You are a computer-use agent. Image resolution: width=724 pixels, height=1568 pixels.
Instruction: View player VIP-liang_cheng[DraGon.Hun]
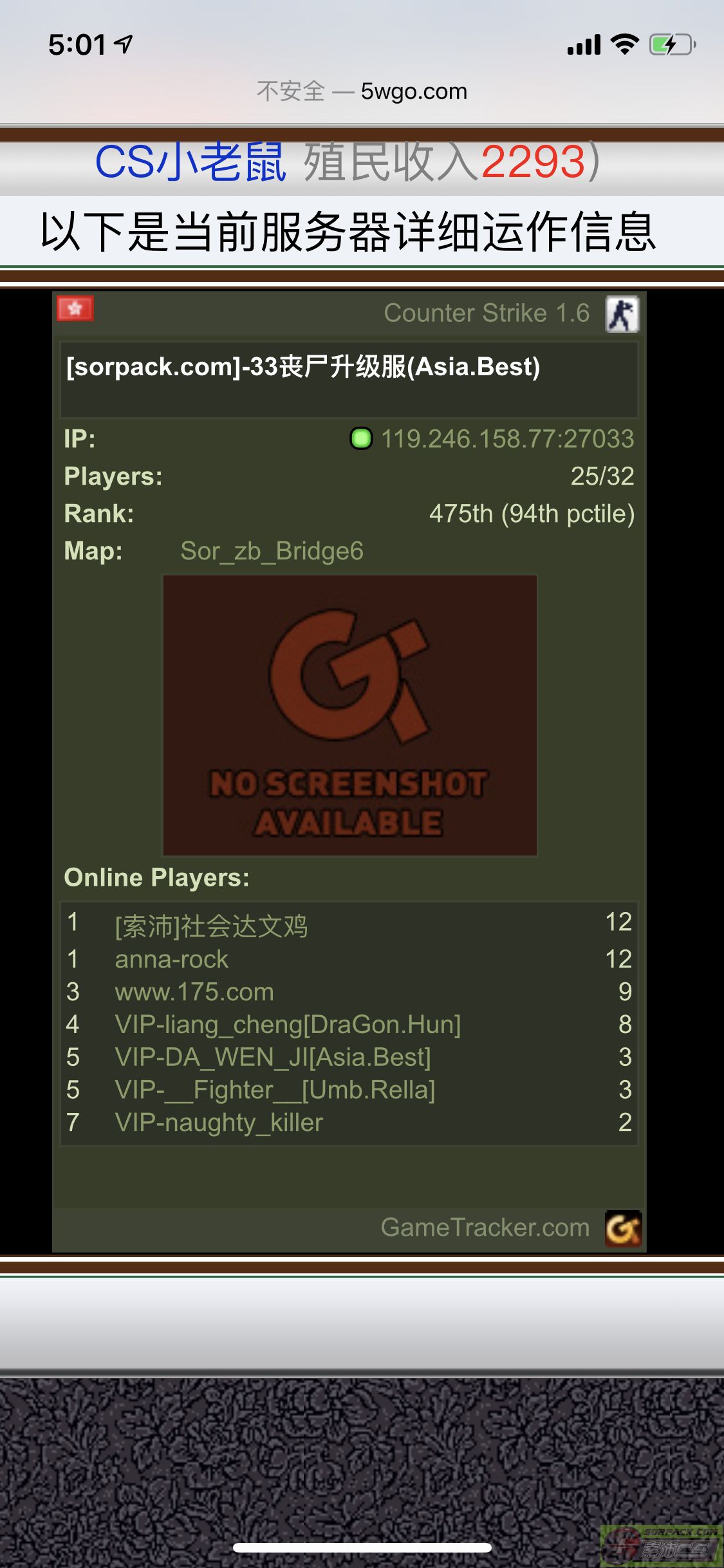point(288,1025)
